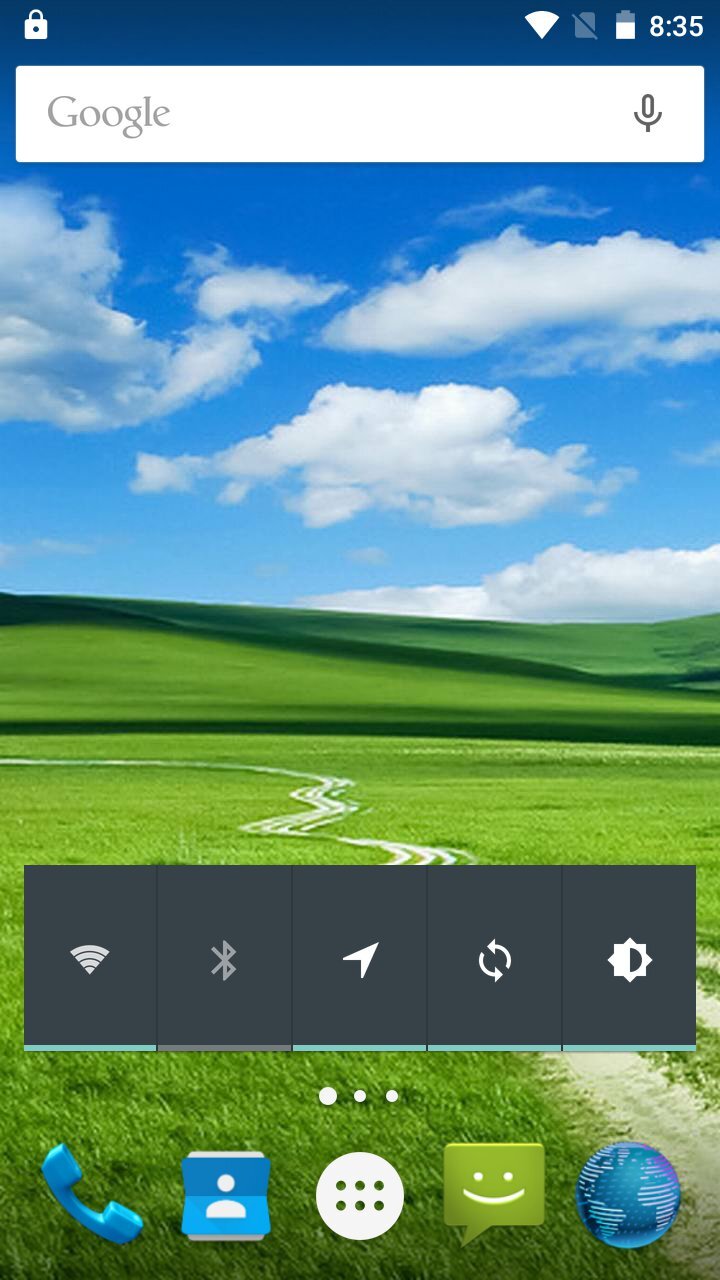Viewport: 720px width, 1280px height.
Task: Toggle auto-sync in the power widget
Action: point(494,958)
